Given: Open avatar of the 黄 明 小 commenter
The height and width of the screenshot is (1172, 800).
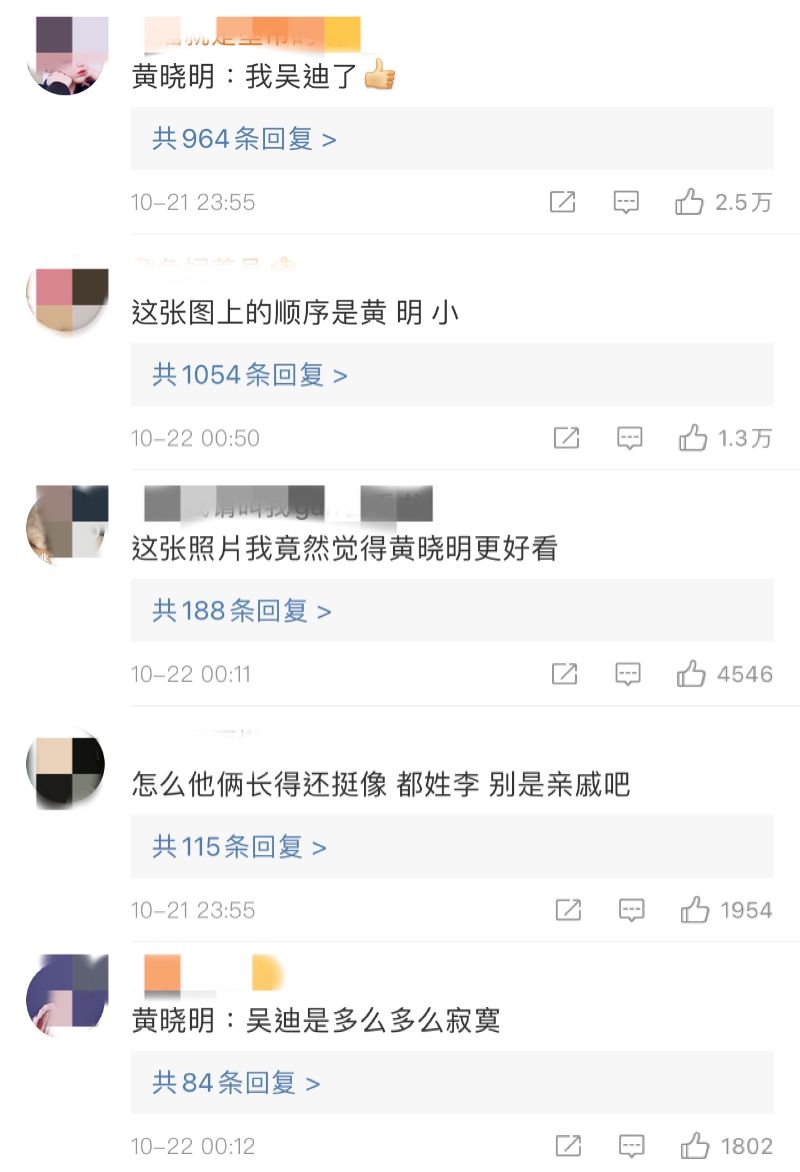Looking at the screenshot, I should pyautogui.click(x=67, y=299).
